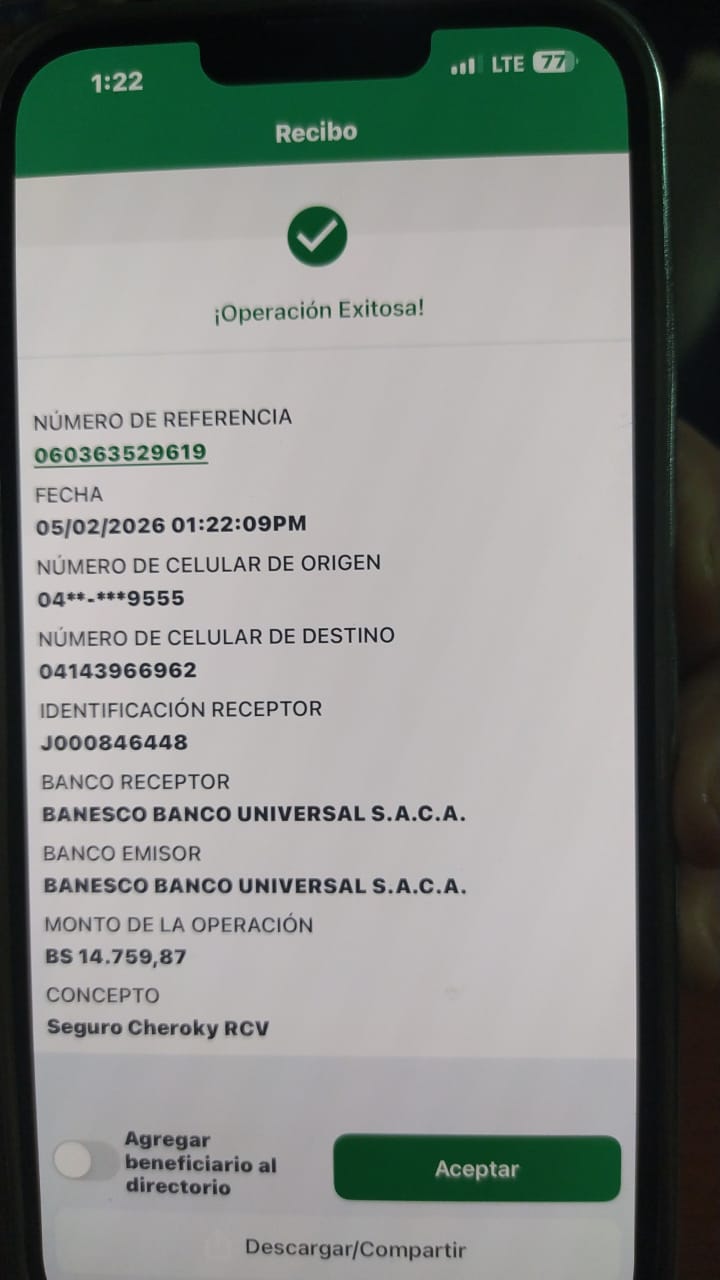Open Descargar/Compartir to share receipt
This screenshot has height=1280, width=720.
click(x=355, y=1248)
